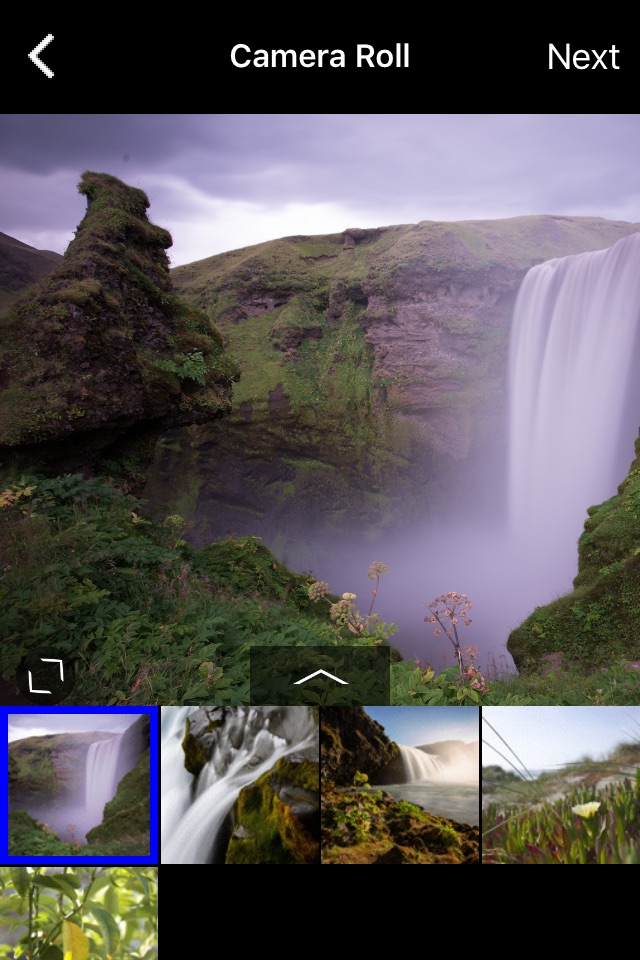Expand the gallery using the up chevron
The image size is (640, 960).
click(320, 675)
